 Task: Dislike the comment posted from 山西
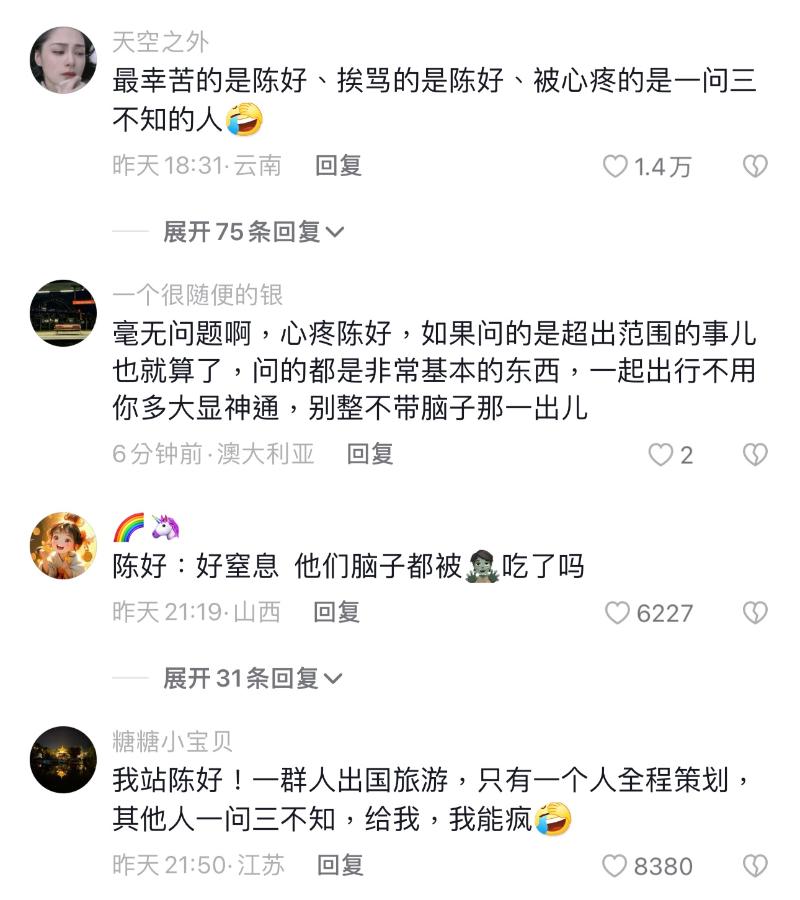(755, 613)
